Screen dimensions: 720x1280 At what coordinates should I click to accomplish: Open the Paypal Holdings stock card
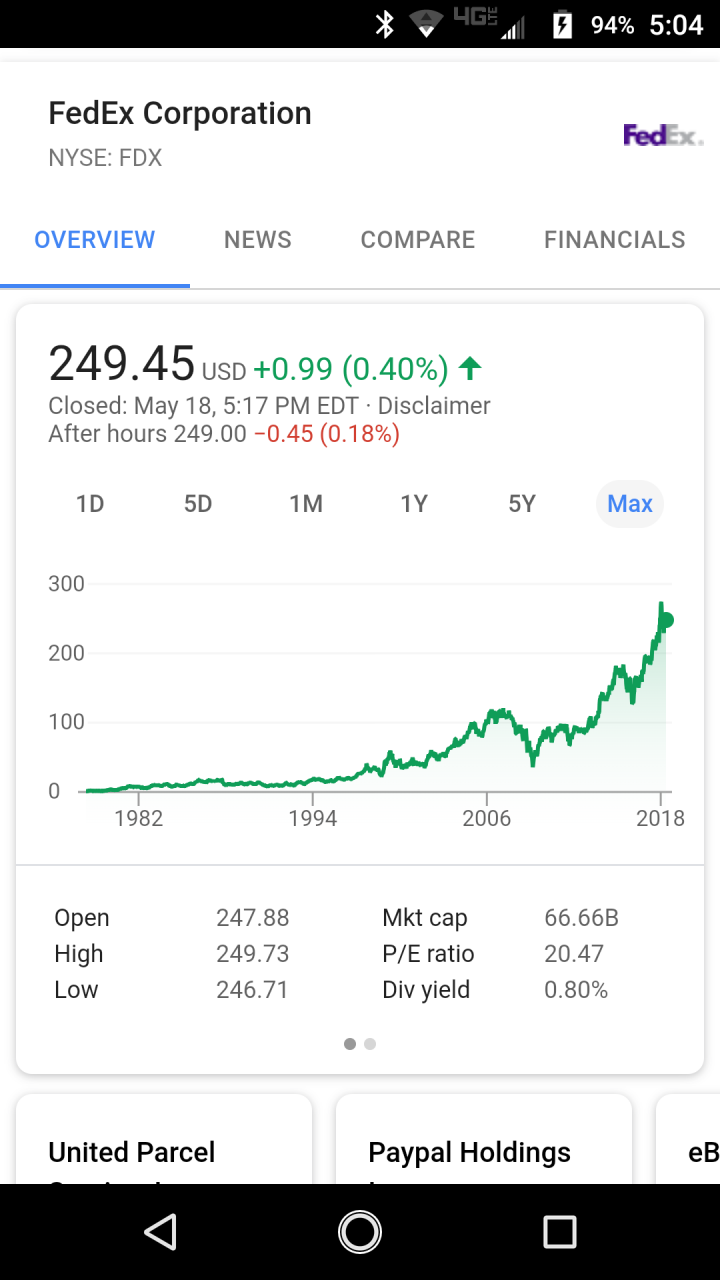click(484, 1139)
